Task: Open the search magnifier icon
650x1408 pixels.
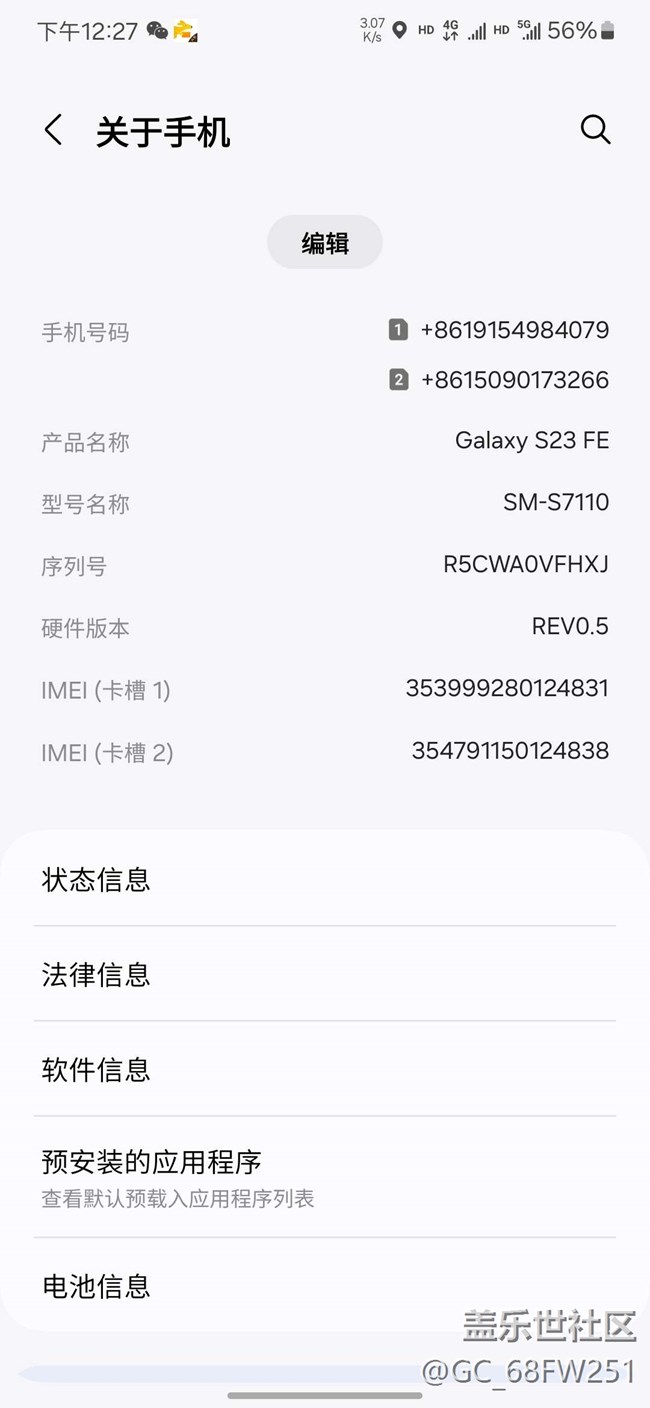Action: (x=595, y=130)
